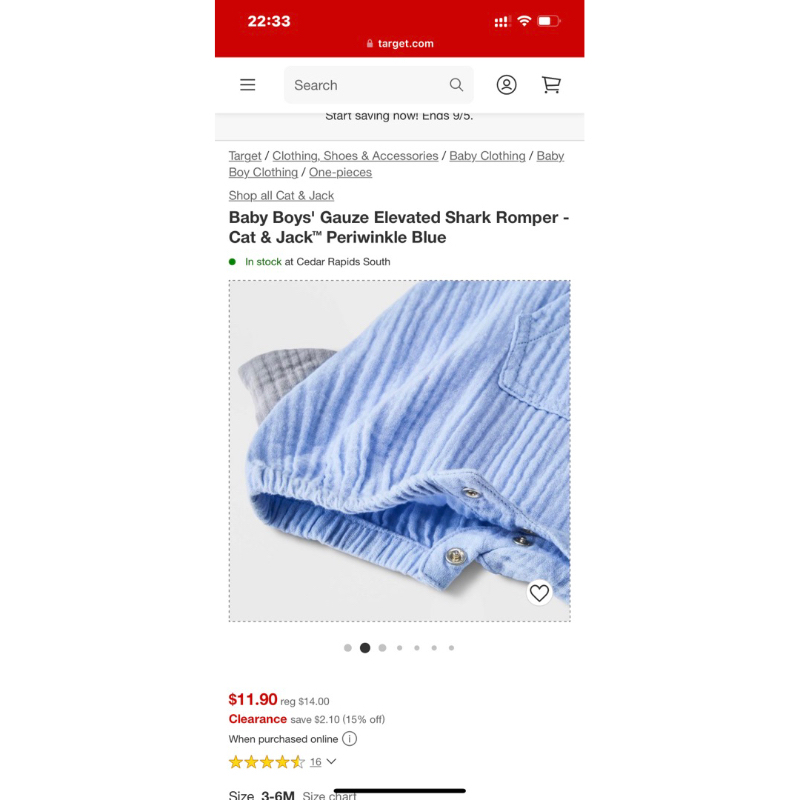
Task: Favorite the romper with the heart icon
Action: click(539, 593)
